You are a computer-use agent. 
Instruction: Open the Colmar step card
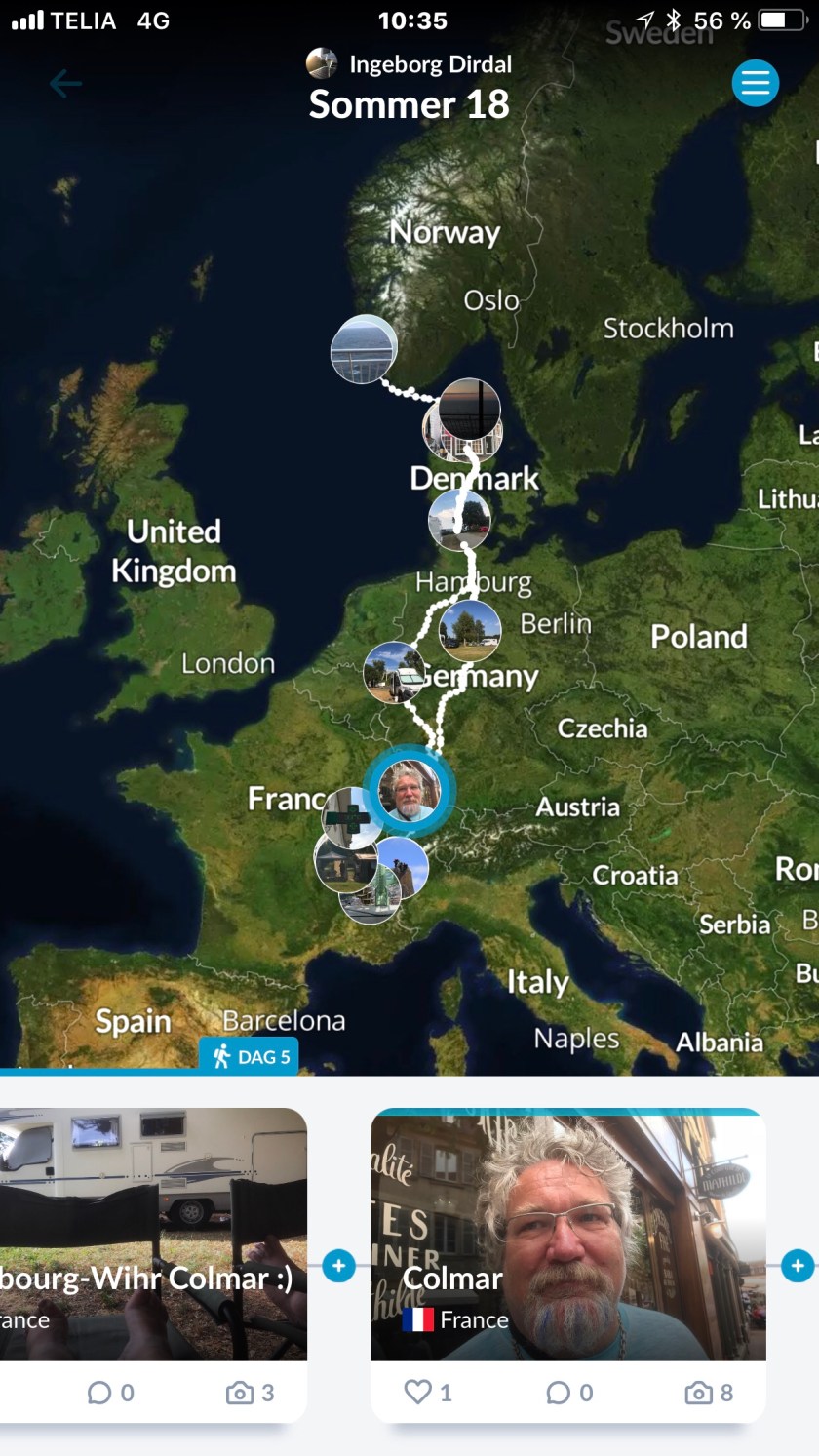point(567,1235)
